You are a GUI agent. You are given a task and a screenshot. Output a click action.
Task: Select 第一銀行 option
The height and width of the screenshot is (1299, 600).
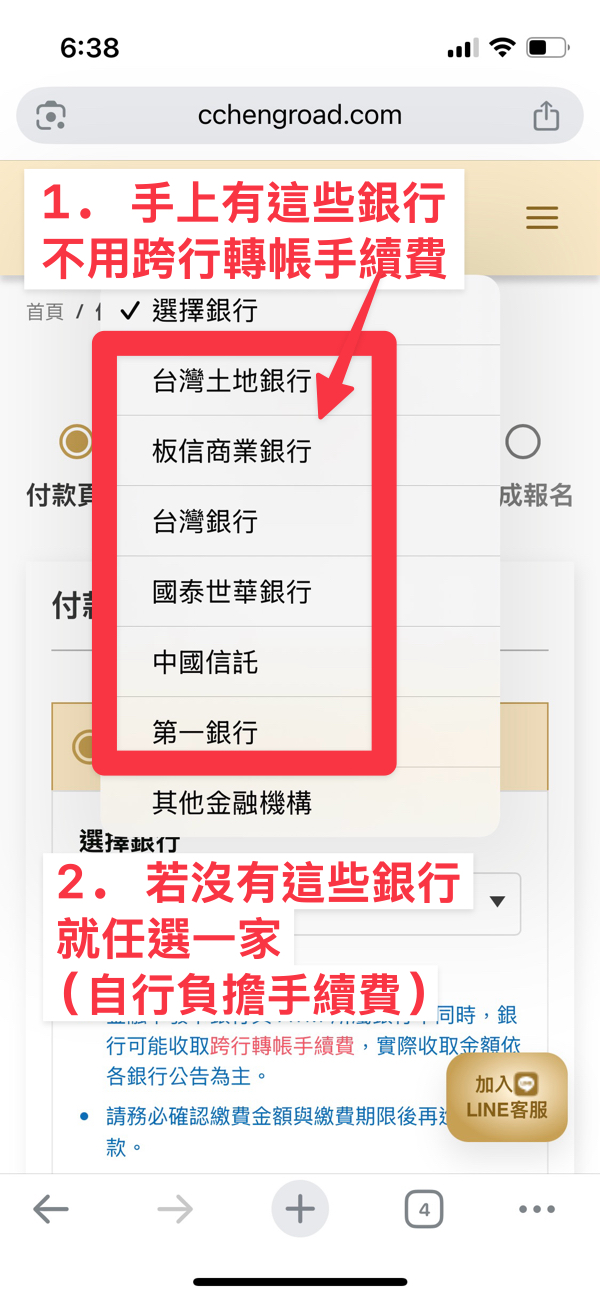click(205, 732)
